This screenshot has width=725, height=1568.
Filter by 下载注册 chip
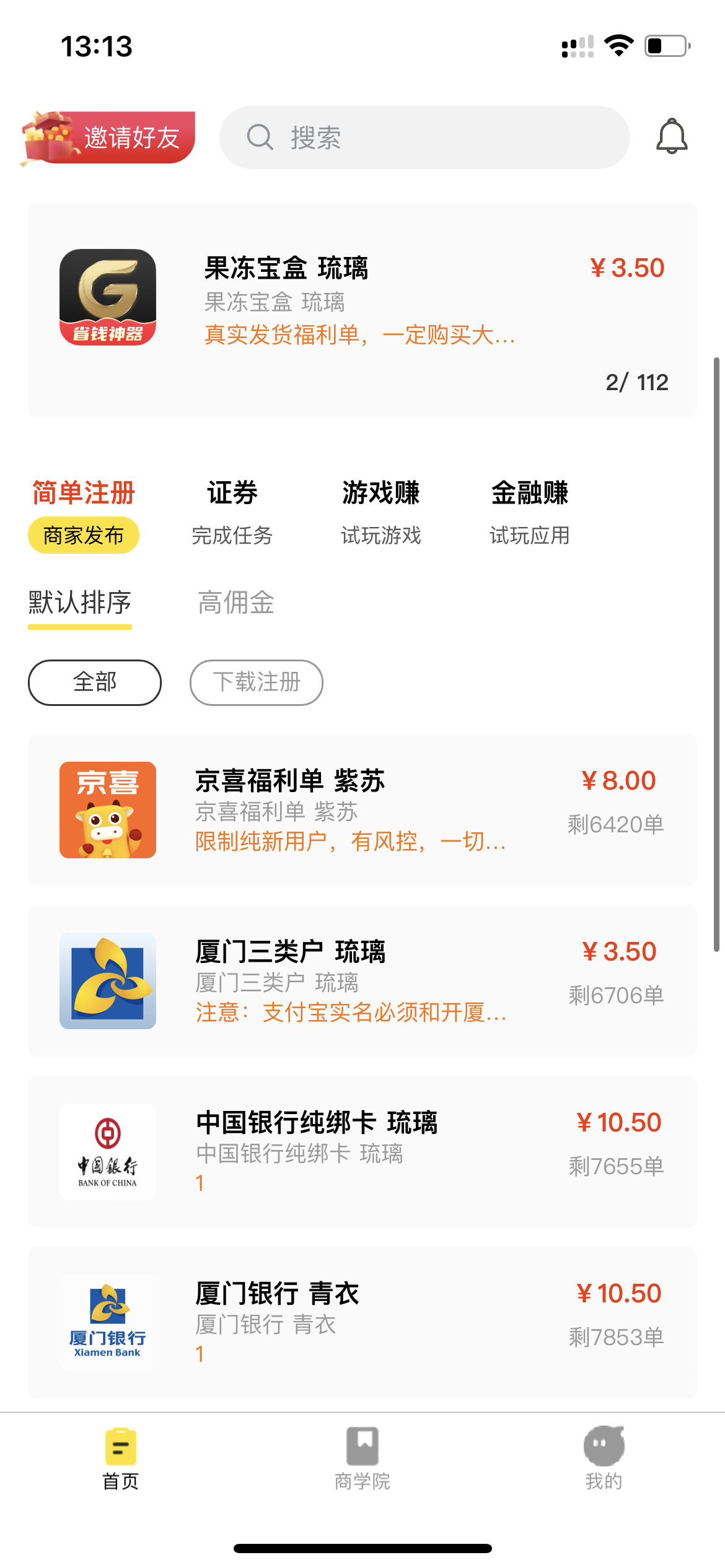click(x=257, y=682)
